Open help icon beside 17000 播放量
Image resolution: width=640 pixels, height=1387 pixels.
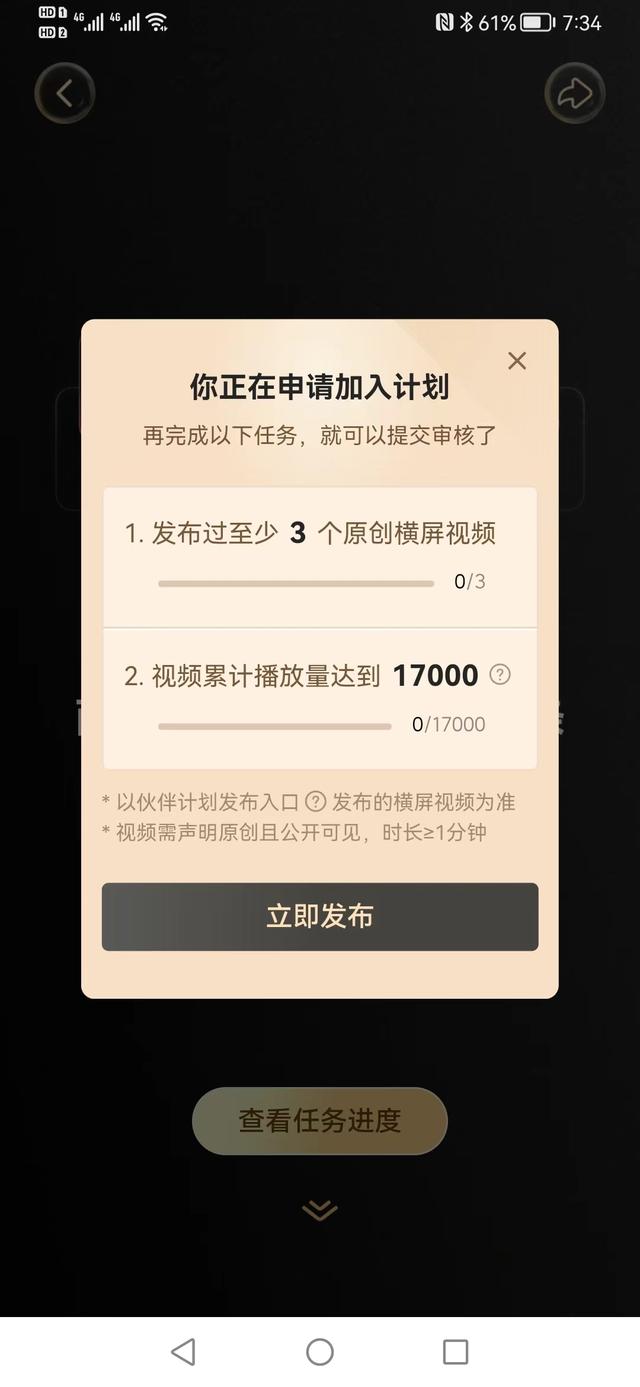click(x=500, y=675)
